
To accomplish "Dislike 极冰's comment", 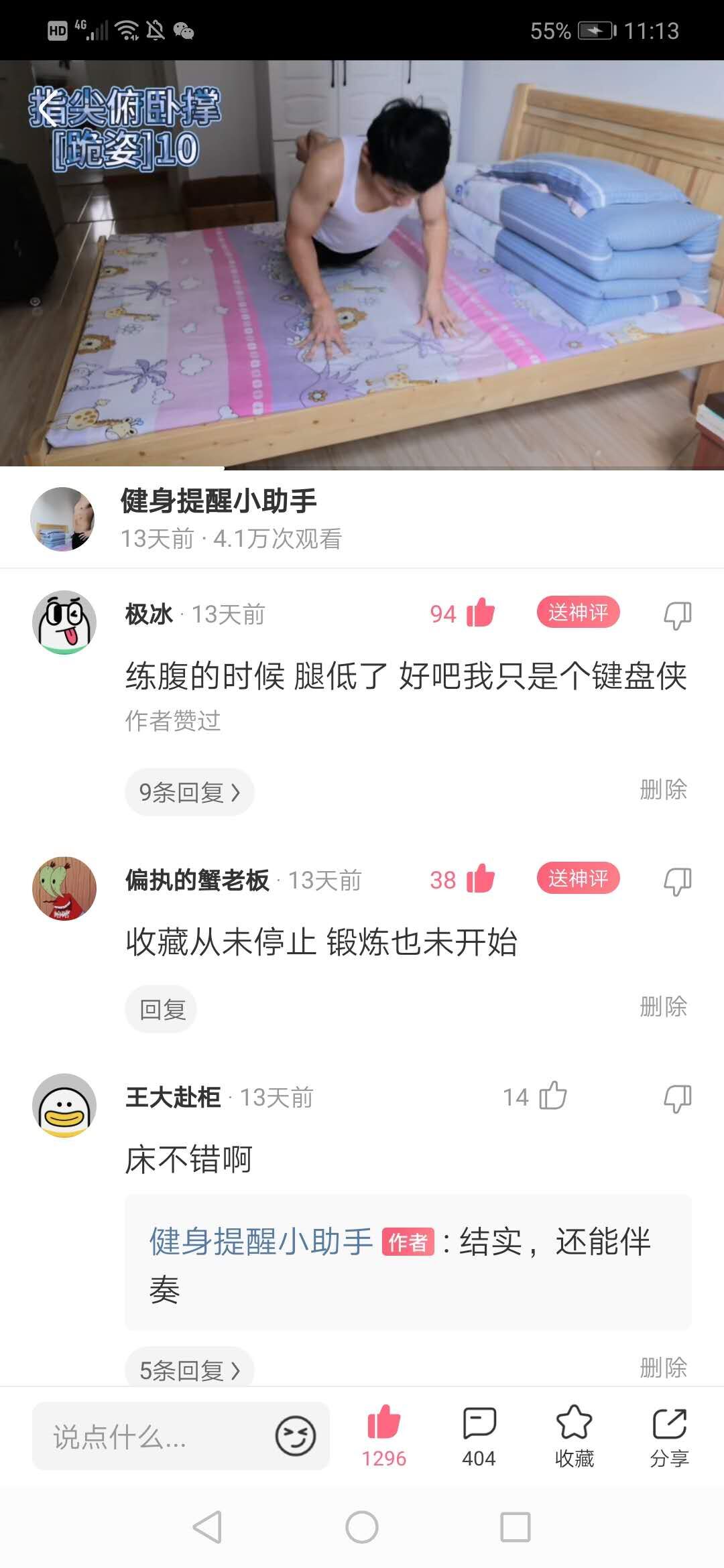I will click(677, 614).
